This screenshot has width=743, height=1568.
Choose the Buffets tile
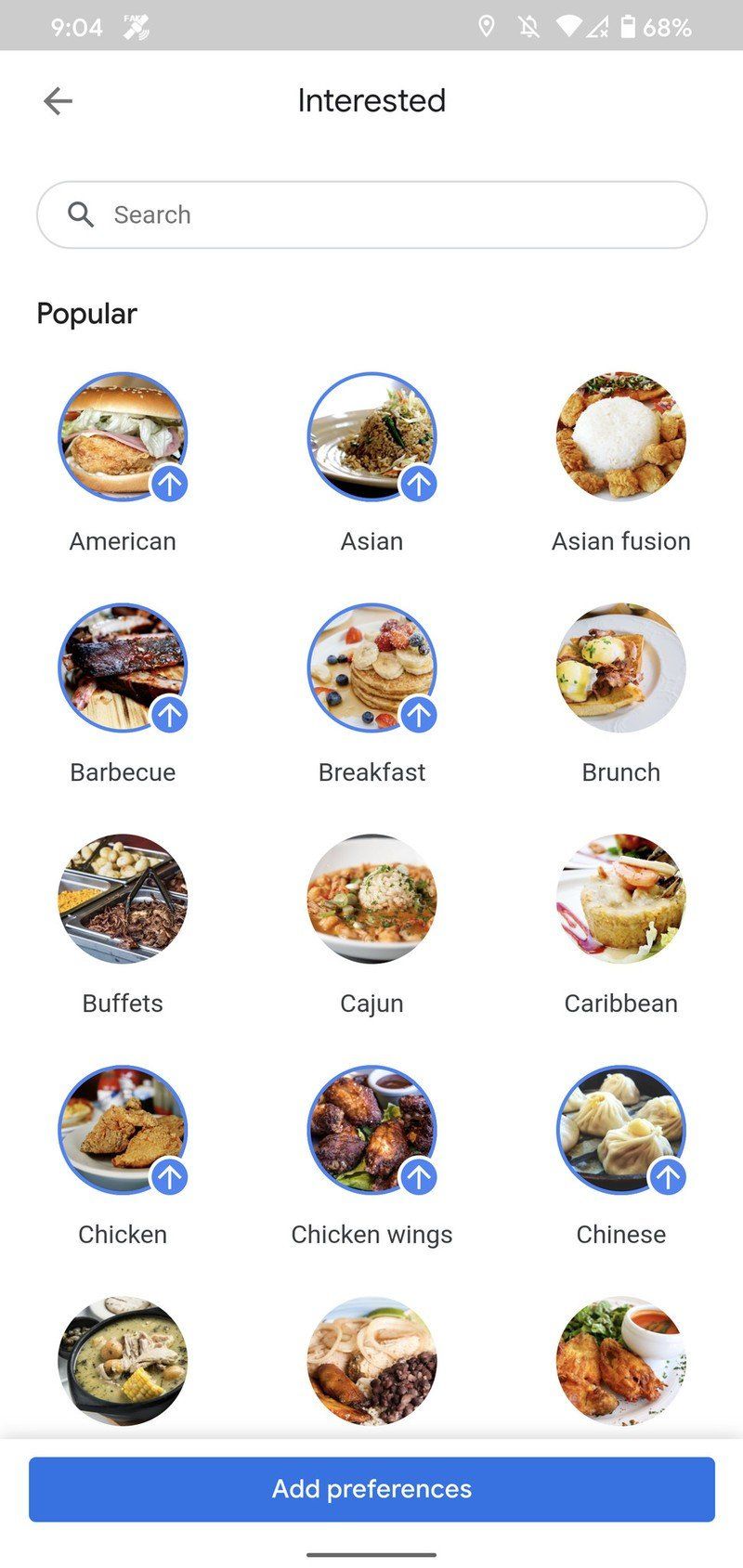pyautogui.click(x=123, y=898)
